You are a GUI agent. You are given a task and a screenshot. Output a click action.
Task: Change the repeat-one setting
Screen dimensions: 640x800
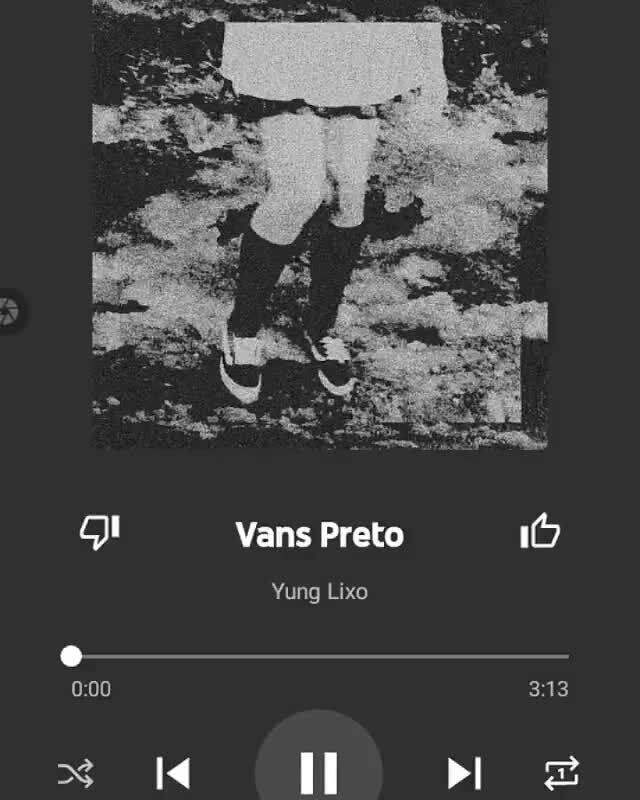[561, 773]
